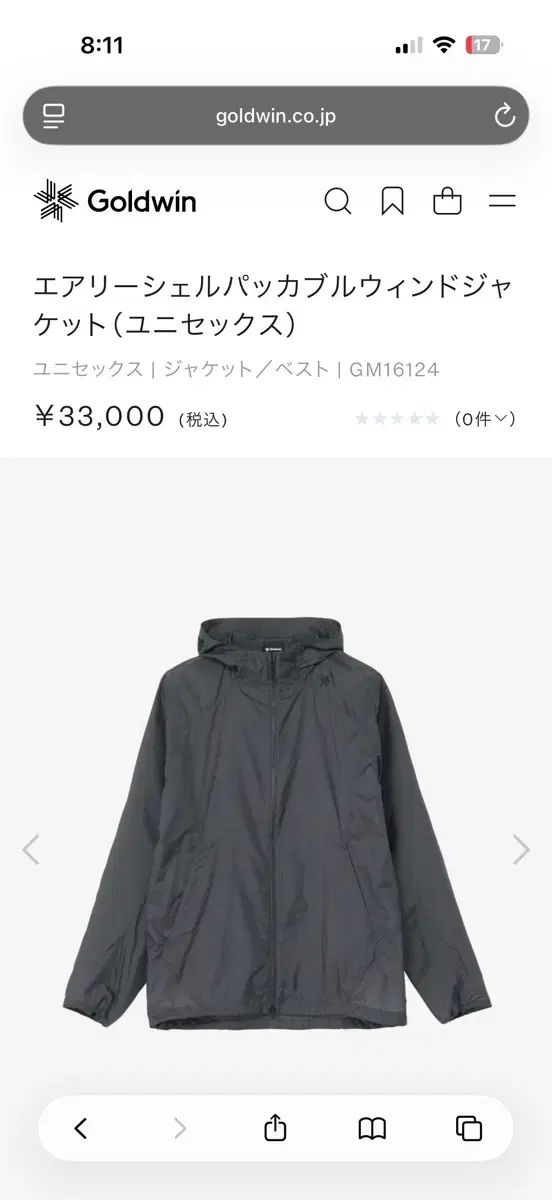Share this page from Safari toolbar
The image size is (552, 1200).
coord(275,1128)
